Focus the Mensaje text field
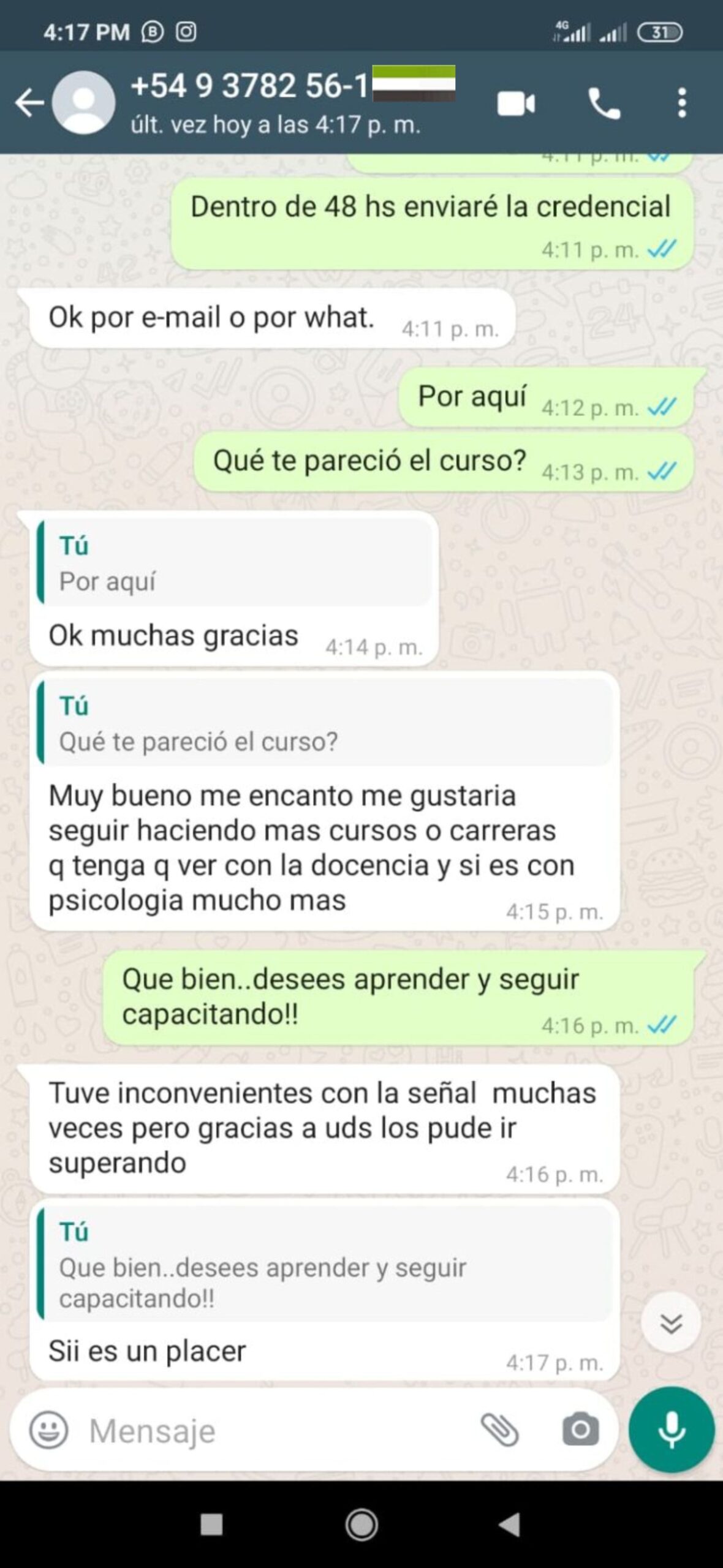The image size is (723, 1568). pos(276,1431)
